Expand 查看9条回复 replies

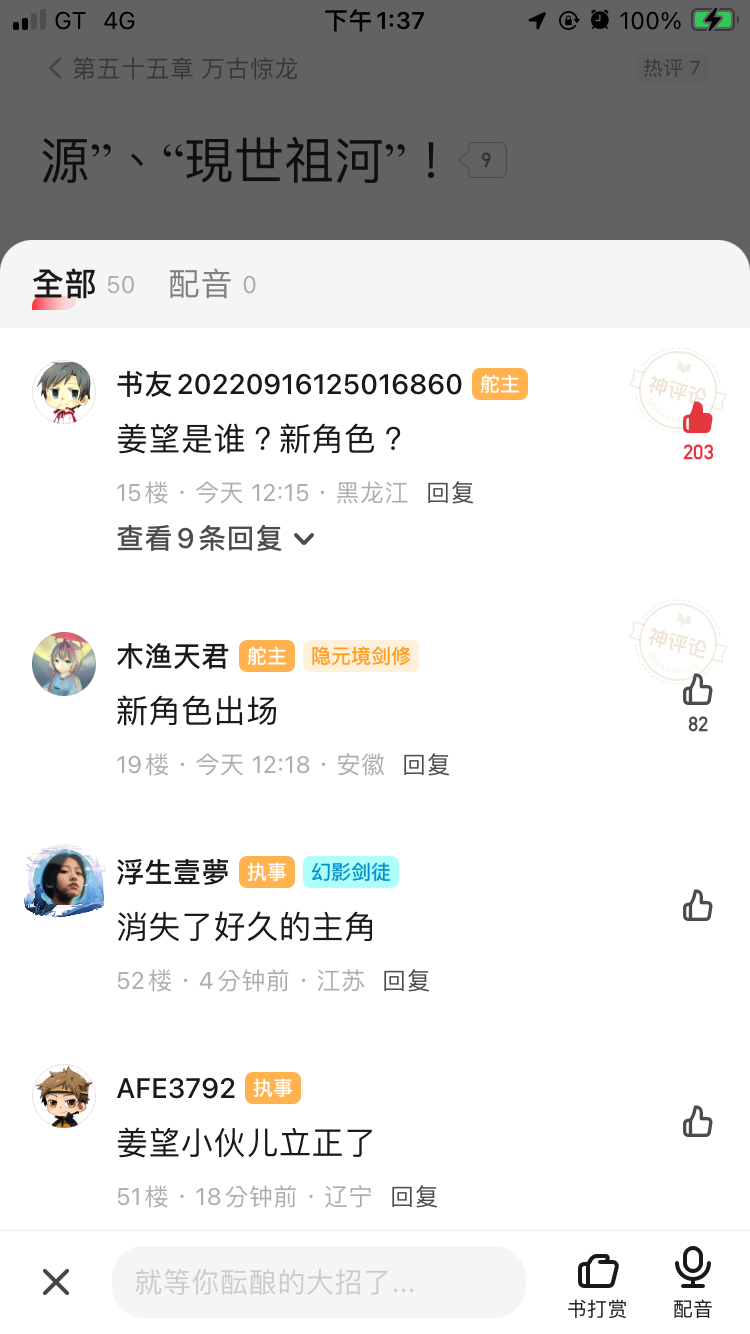[x=215, y=538]
